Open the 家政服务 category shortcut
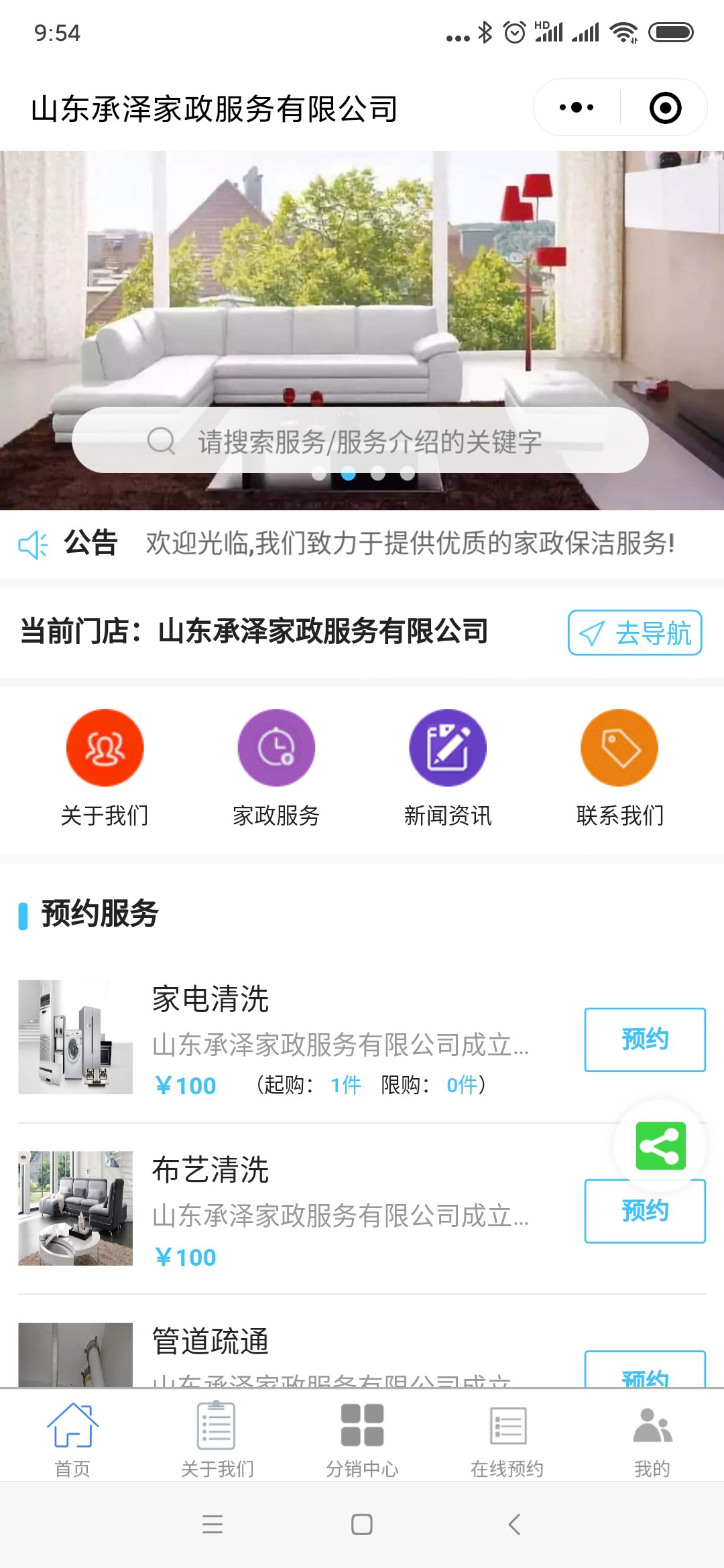Image resolution: width=724 pixels, height=1568 pixels. [x=276, y=748]
